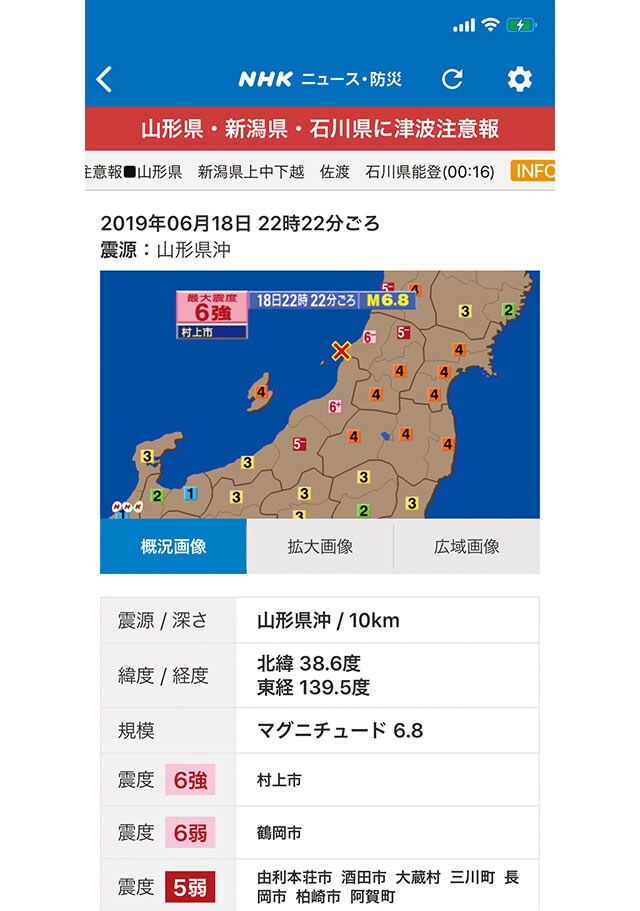640x911 pixels.
Task: Open the settings gear
Action: 519,79
